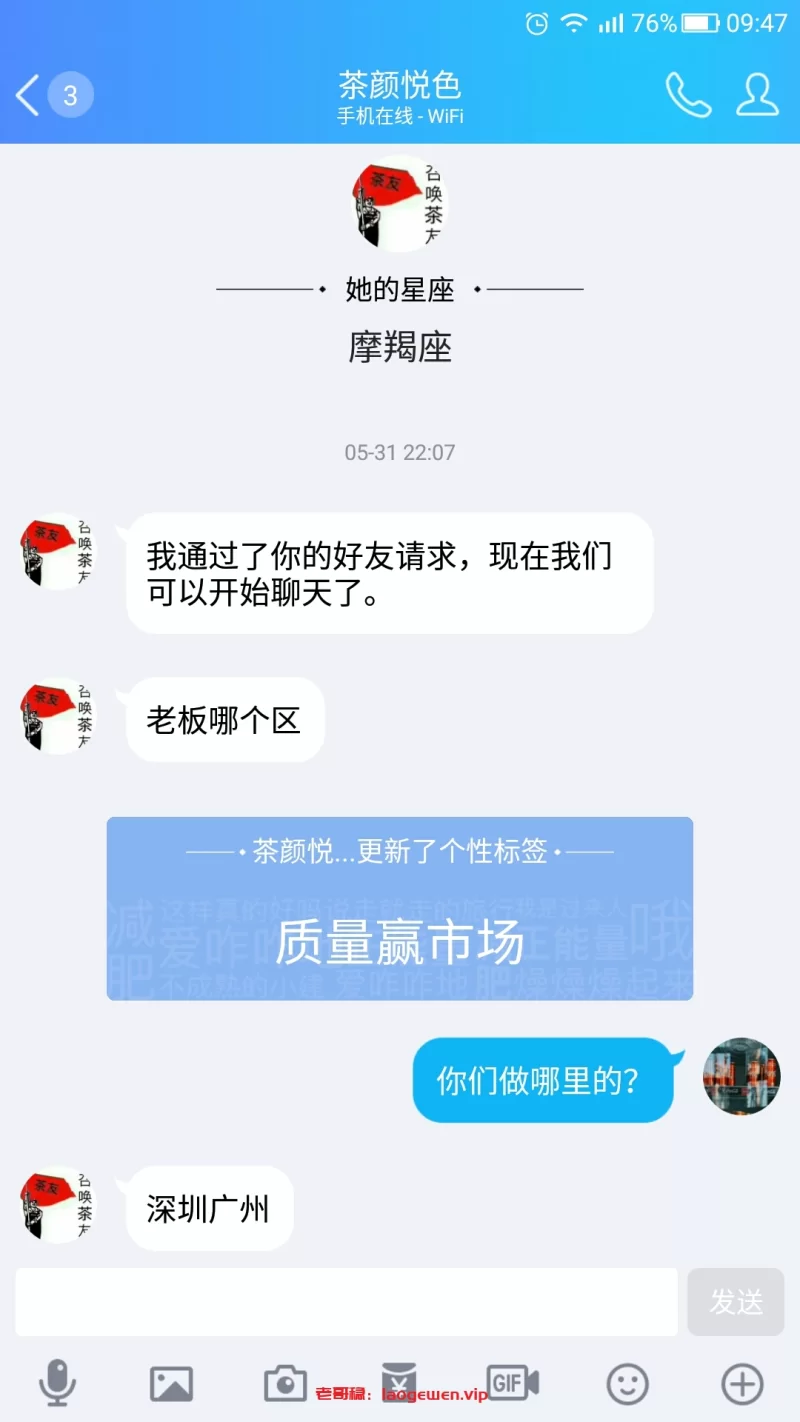Open the plus menu for more options
The image size is (800, 1422).
coord(742,1384)
